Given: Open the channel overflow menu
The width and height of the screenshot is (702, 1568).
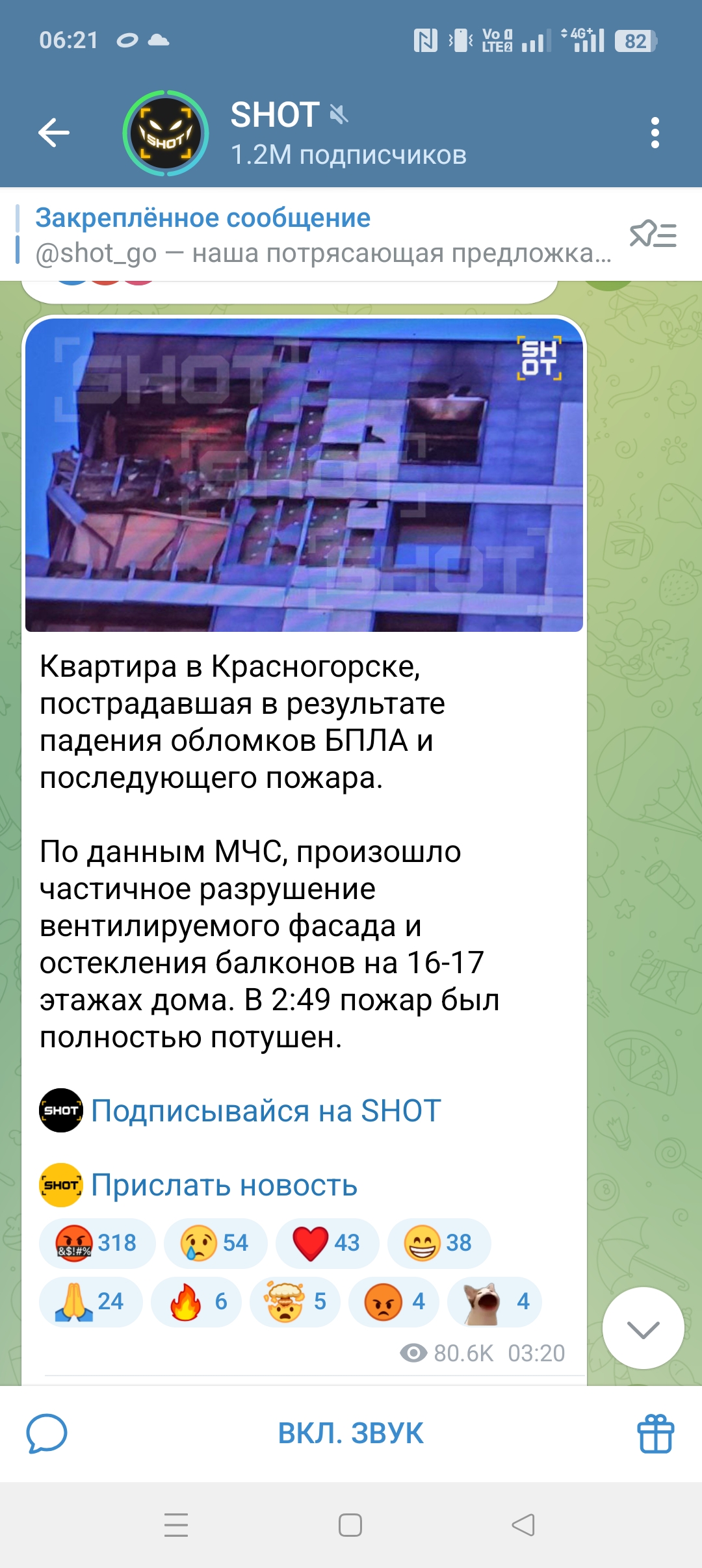Looking at the screenshot, I should click(655, 133).
